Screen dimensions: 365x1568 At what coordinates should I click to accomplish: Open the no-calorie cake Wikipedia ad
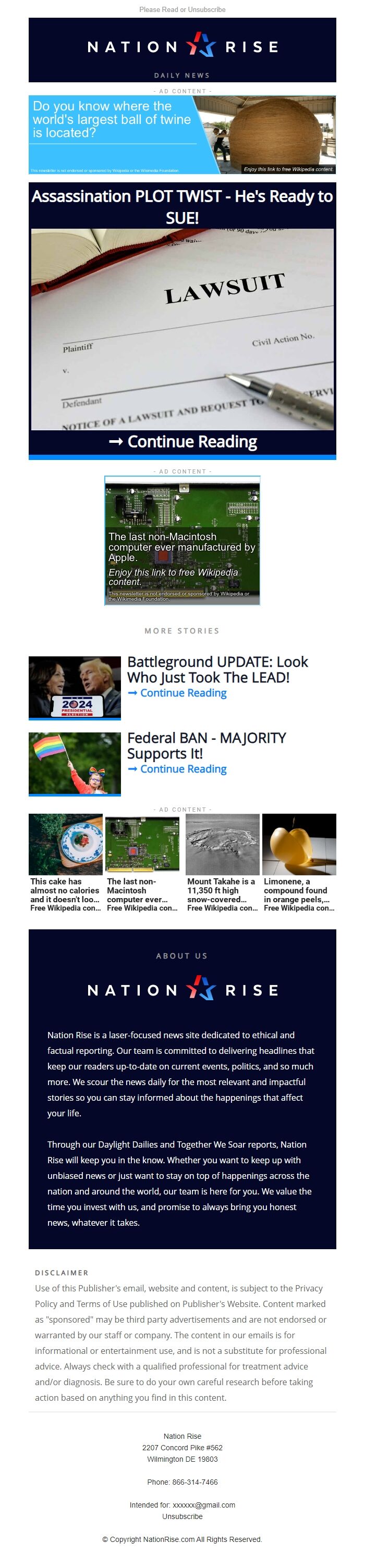65,863
